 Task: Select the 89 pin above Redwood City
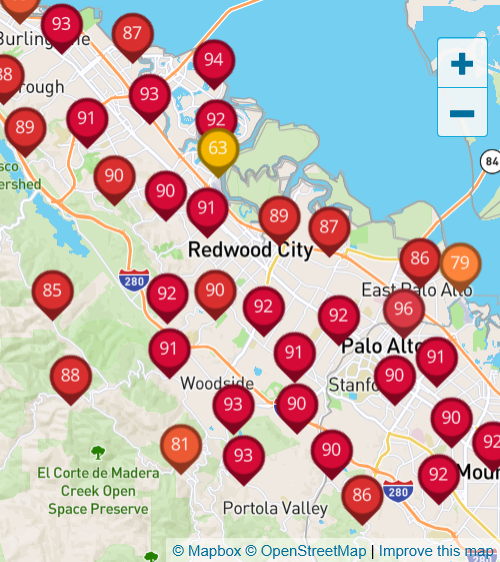(x=279, y=220)
